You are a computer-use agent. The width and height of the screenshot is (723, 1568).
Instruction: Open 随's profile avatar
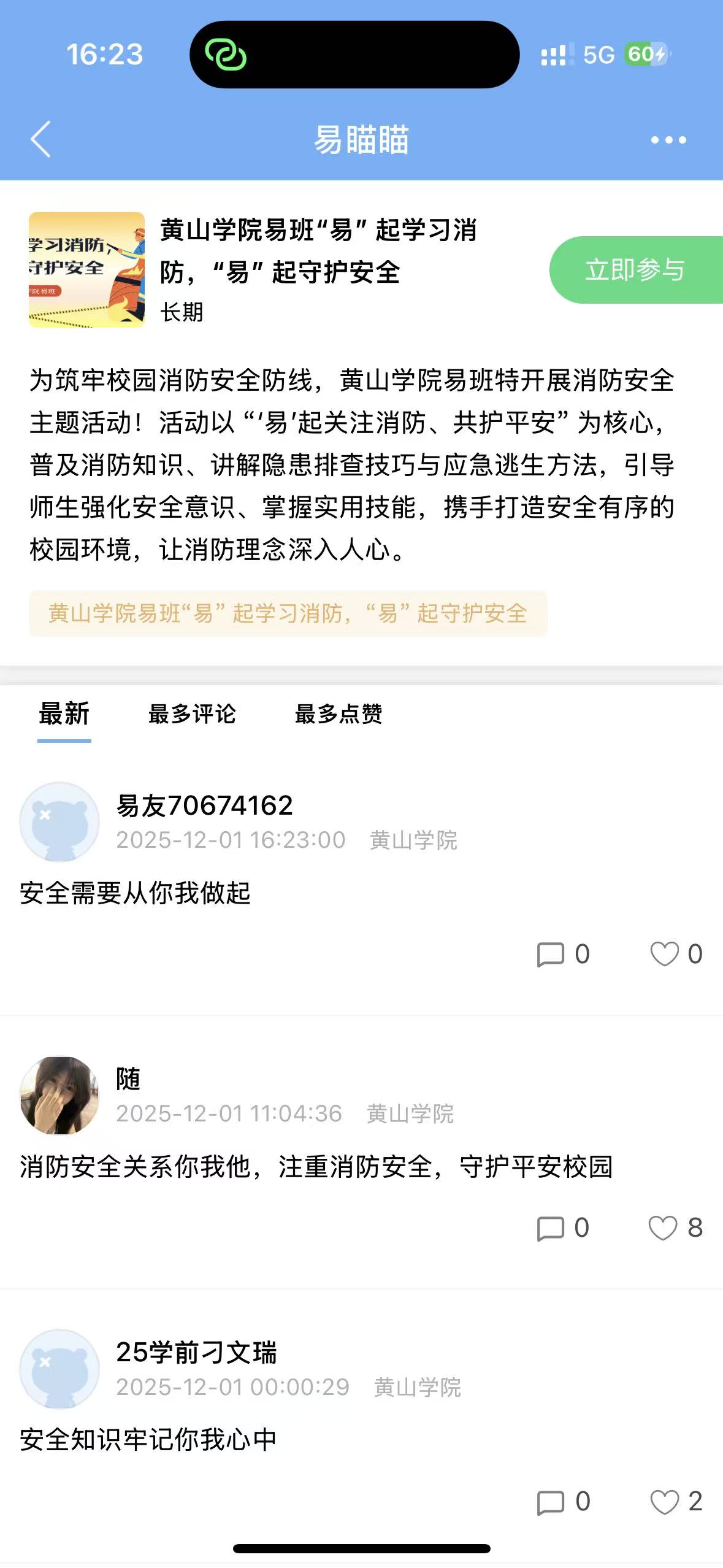pyautogui.click(x=59, y=1095)
